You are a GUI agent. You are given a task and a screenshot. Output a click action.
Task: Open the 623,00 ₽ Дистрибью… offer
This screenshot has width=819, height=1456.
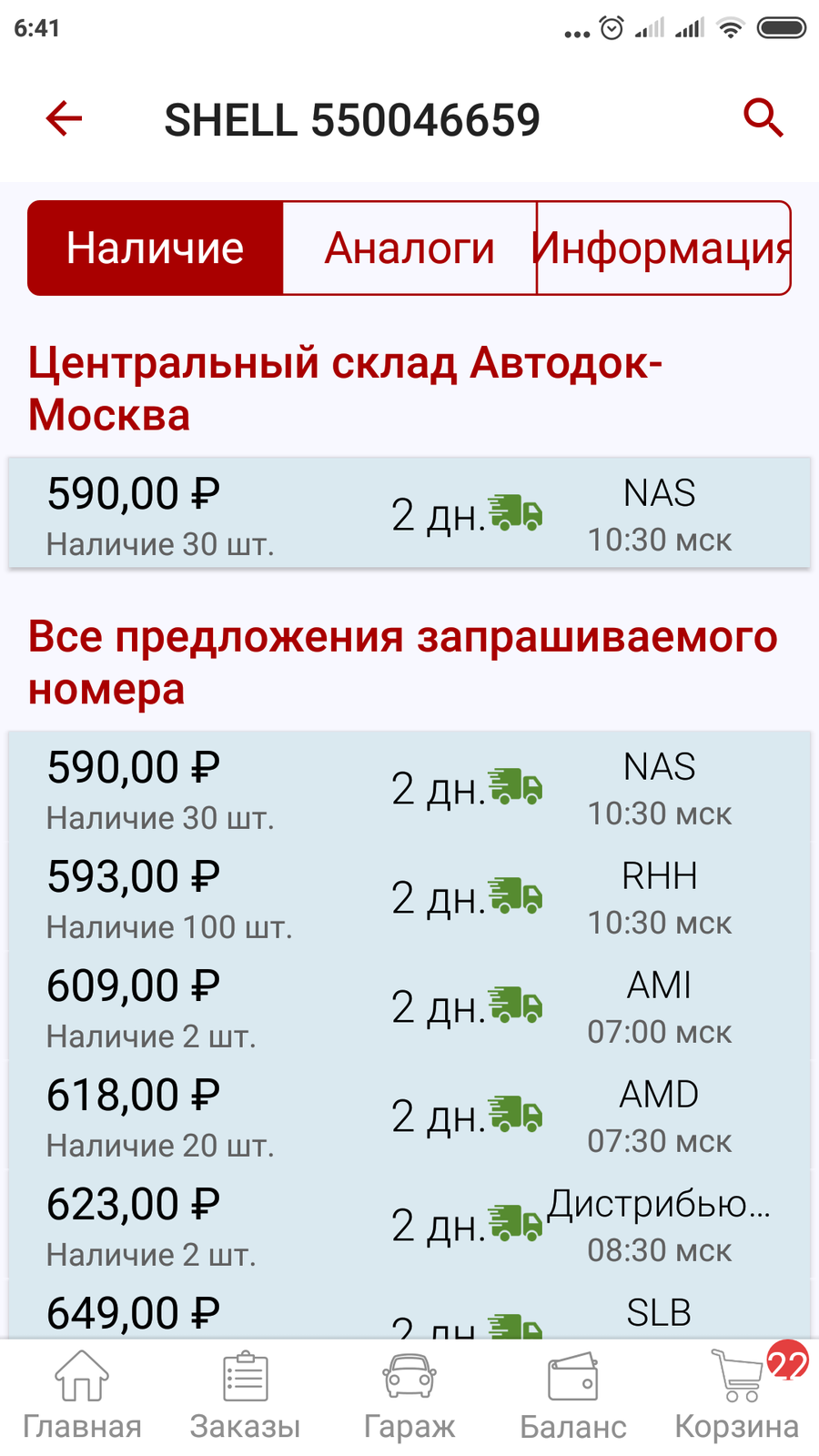409,1225
